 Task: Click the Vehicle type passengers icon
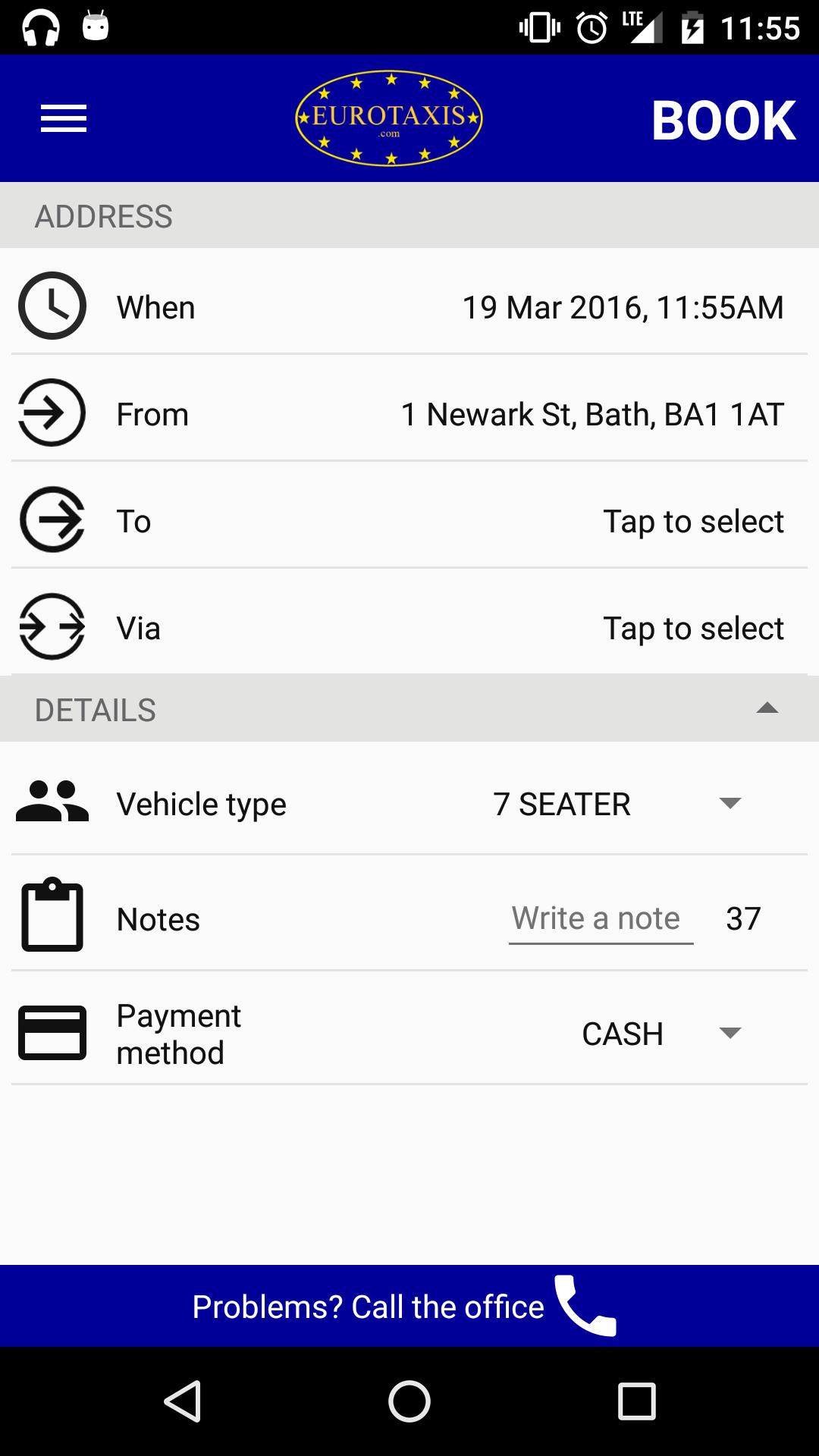coord(51,803)
